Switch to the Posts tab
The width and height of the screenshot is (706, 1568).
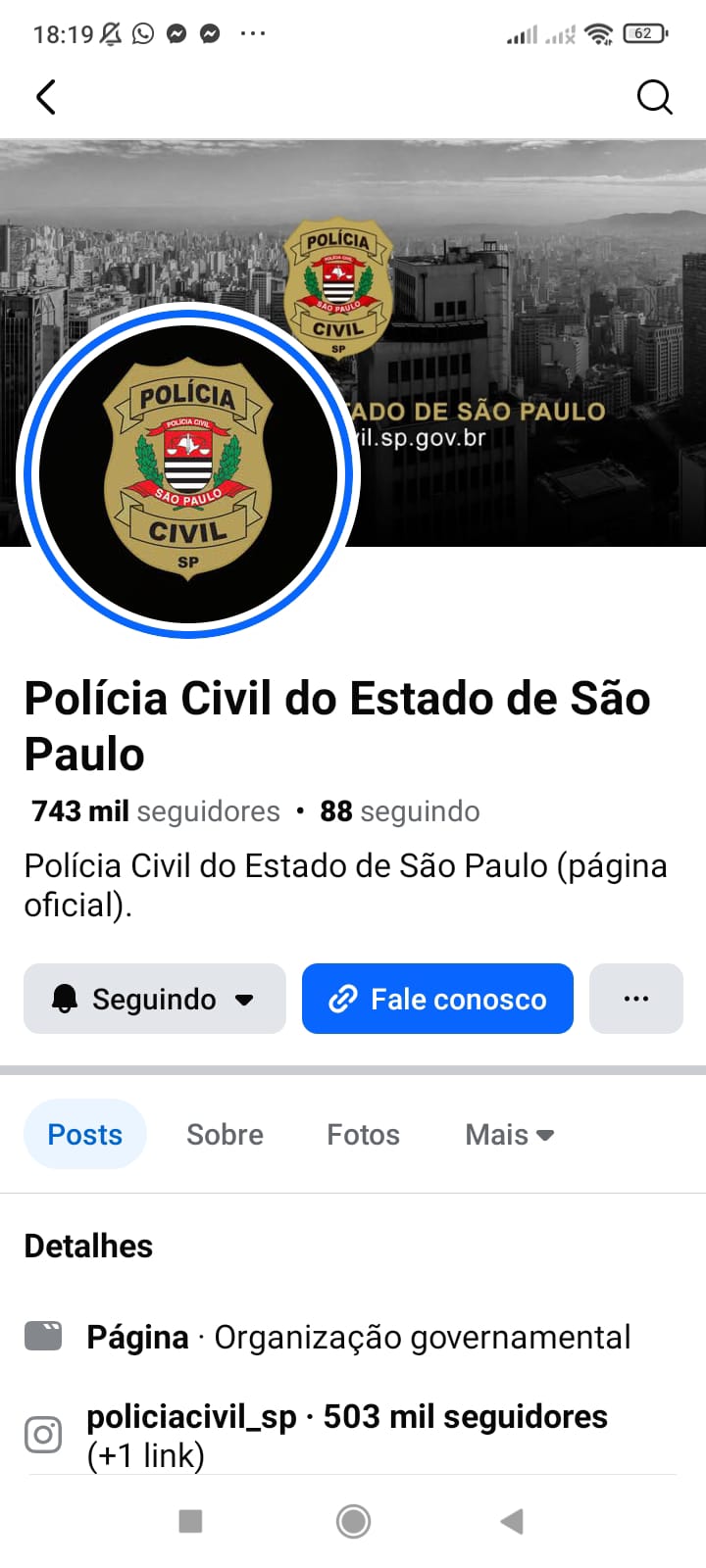point(85,1134)
